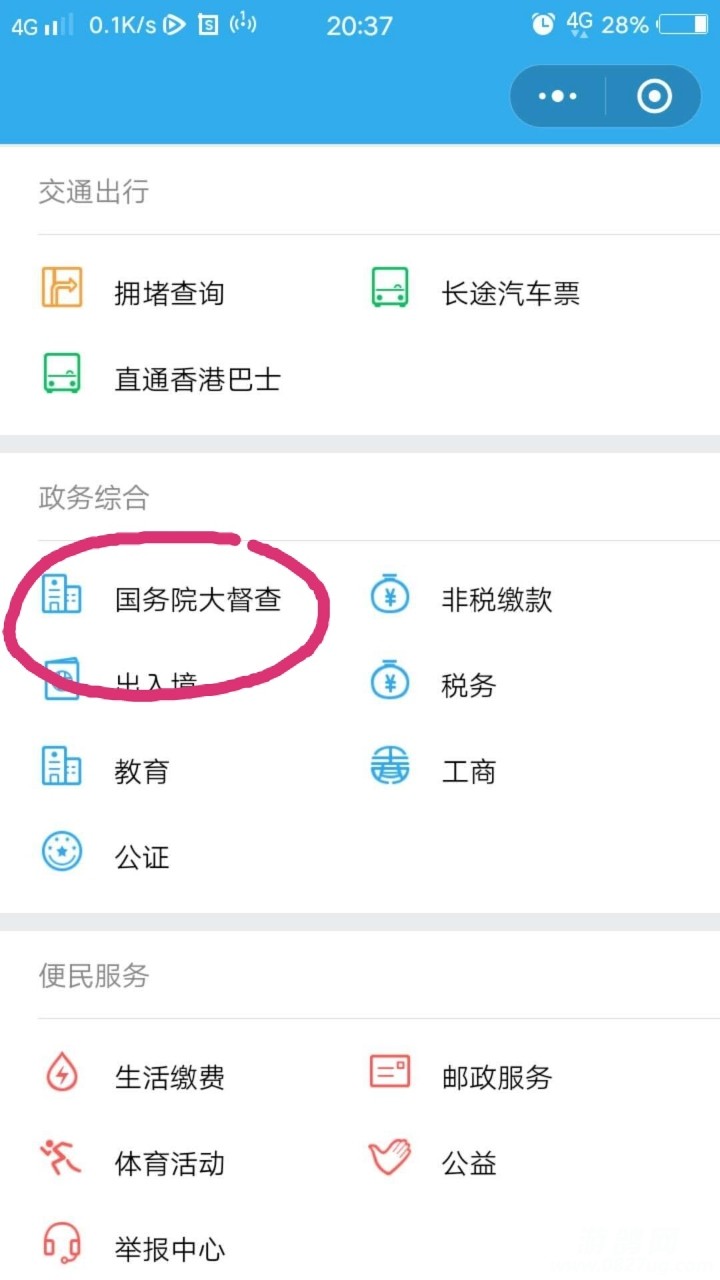Open the 举报中心 report center
Image resolution: width=720 pixels, height=1280 pixels.
tap(169, 1249)
